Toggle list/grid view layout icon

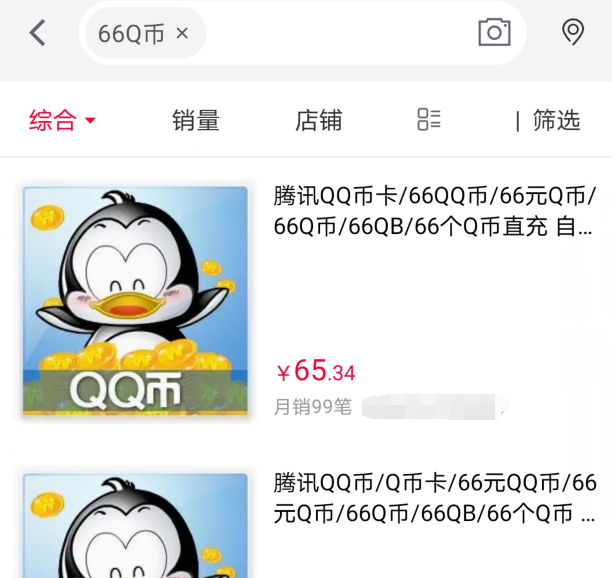tap(429, 120)
